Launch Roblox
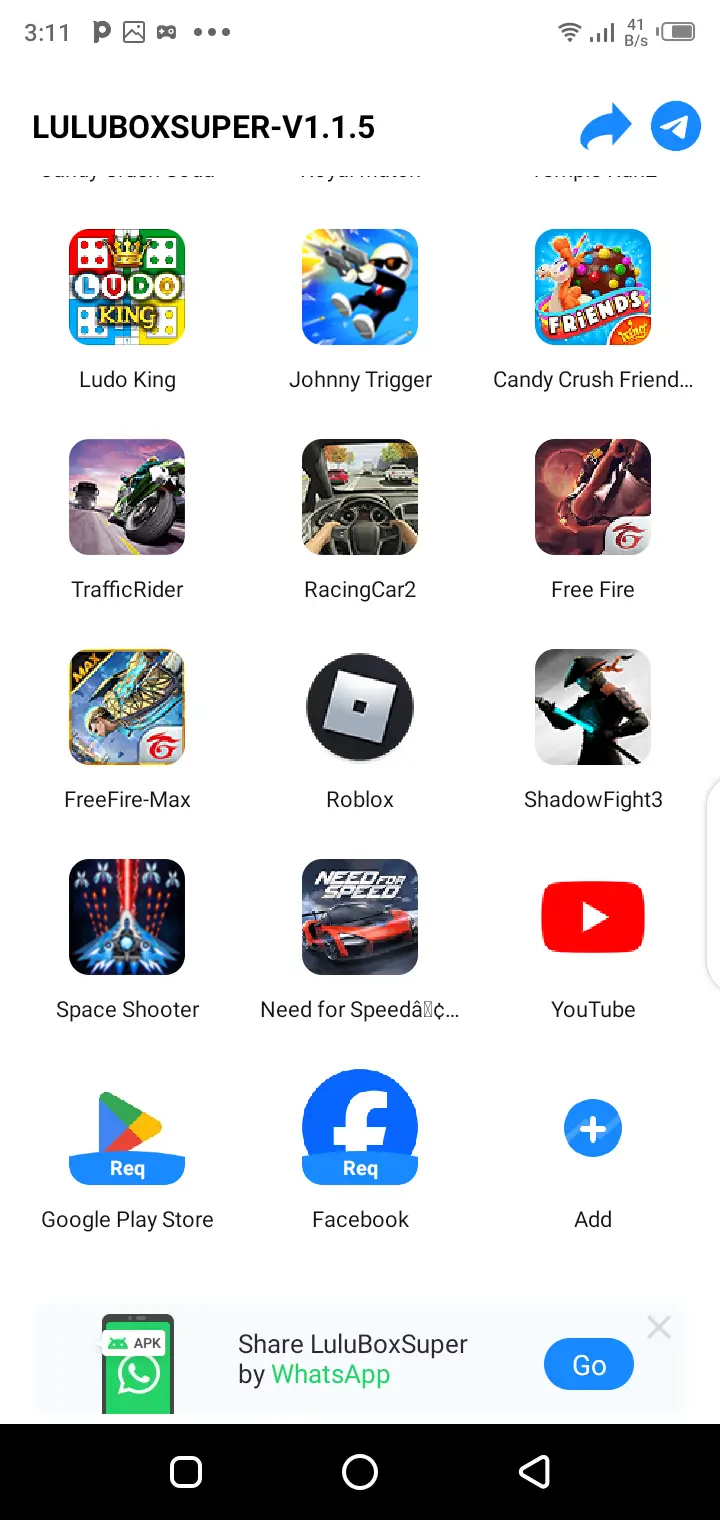The image size is (720, 1520). [x=360, y=707]
